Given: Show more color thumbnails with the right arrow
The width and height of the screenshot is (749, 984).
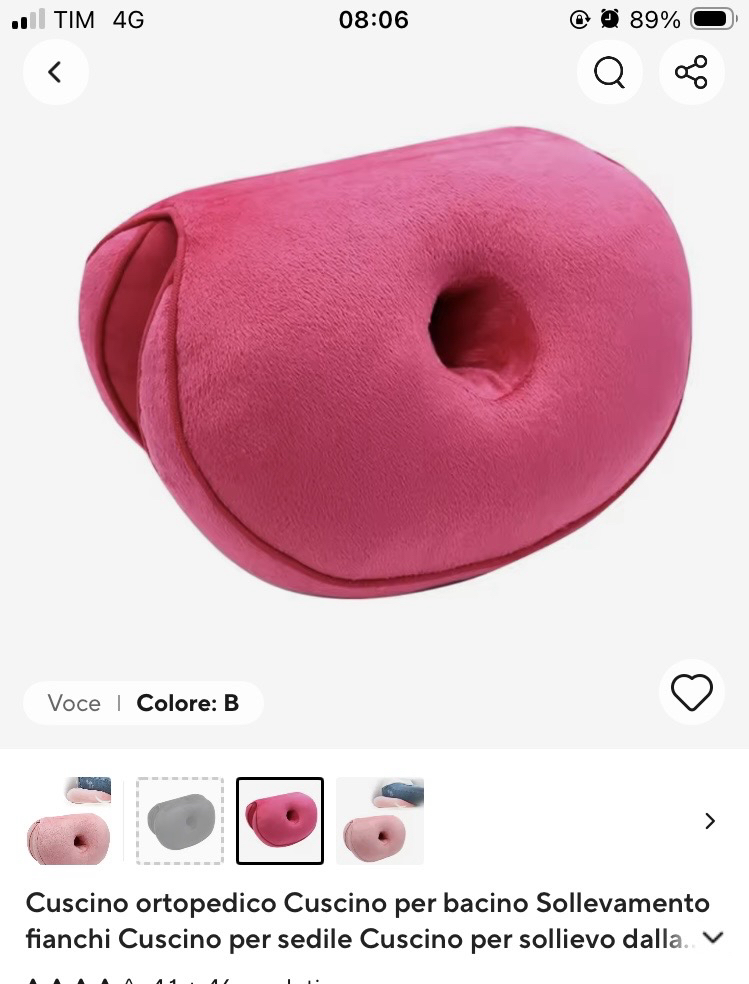Looking at the screenshot, I should tap(710, 821).
